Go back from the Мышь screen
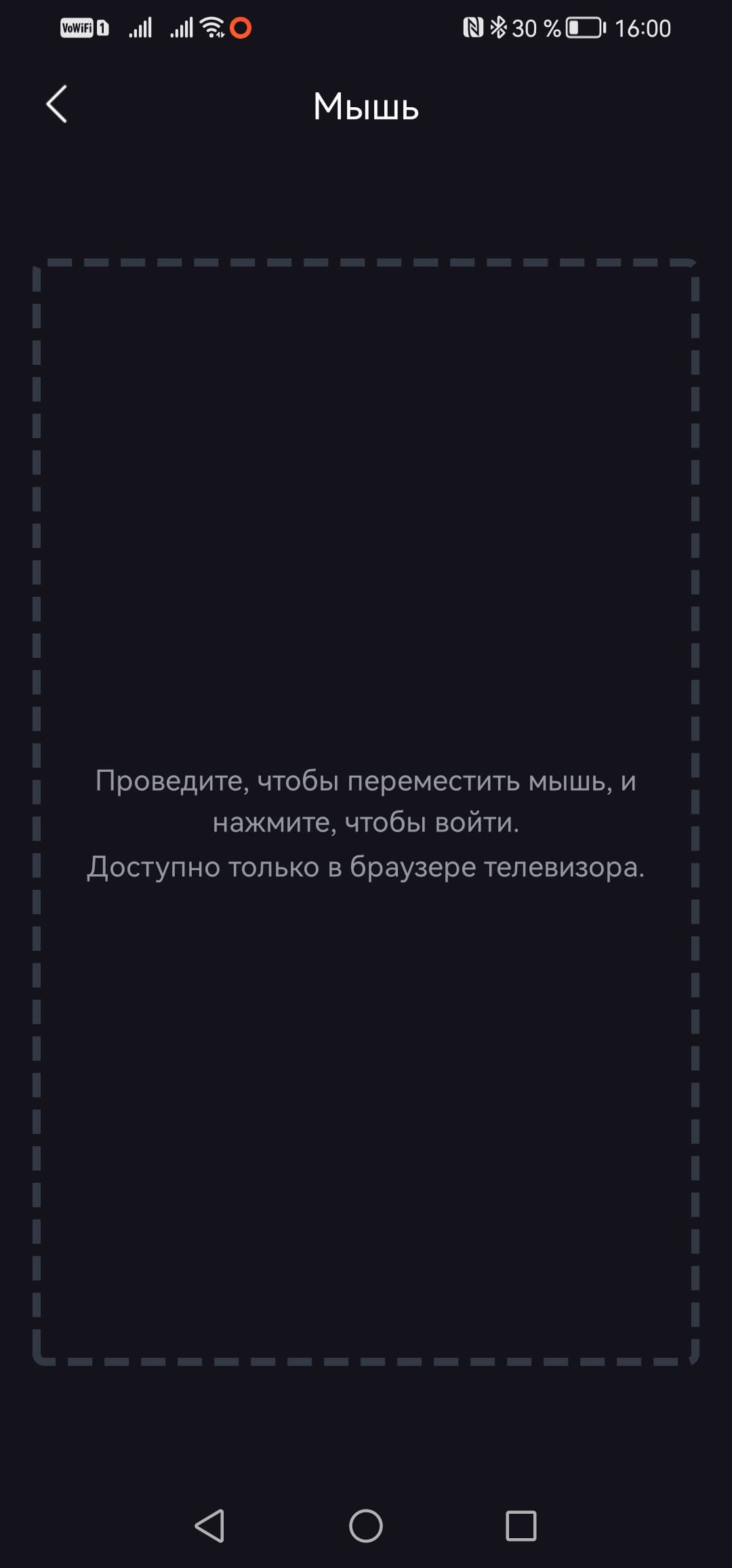The width and height of the screenshot is (732, 1568). tap(57, 104)
